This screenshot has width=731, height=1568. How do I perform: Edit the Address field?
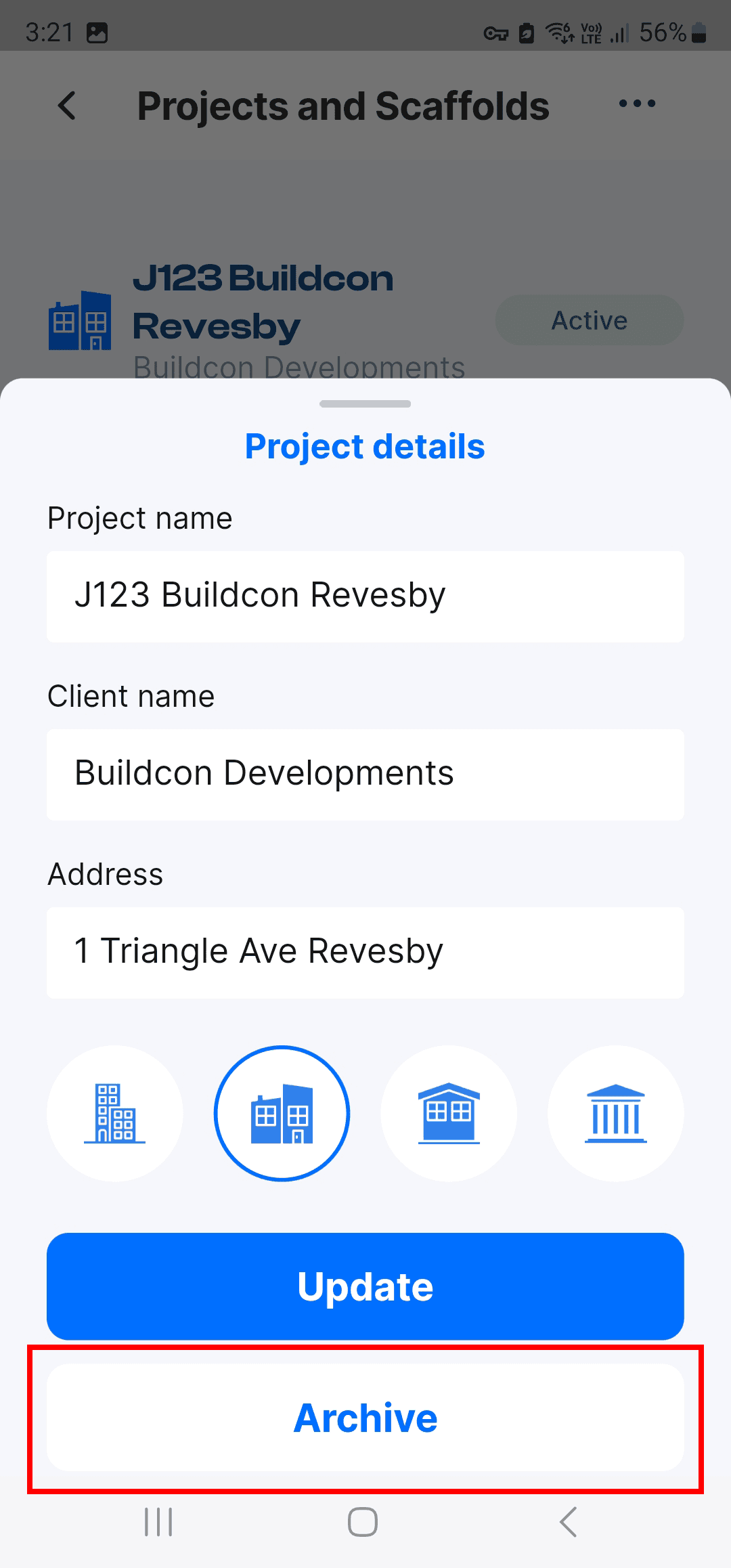[x=365, y=952]
